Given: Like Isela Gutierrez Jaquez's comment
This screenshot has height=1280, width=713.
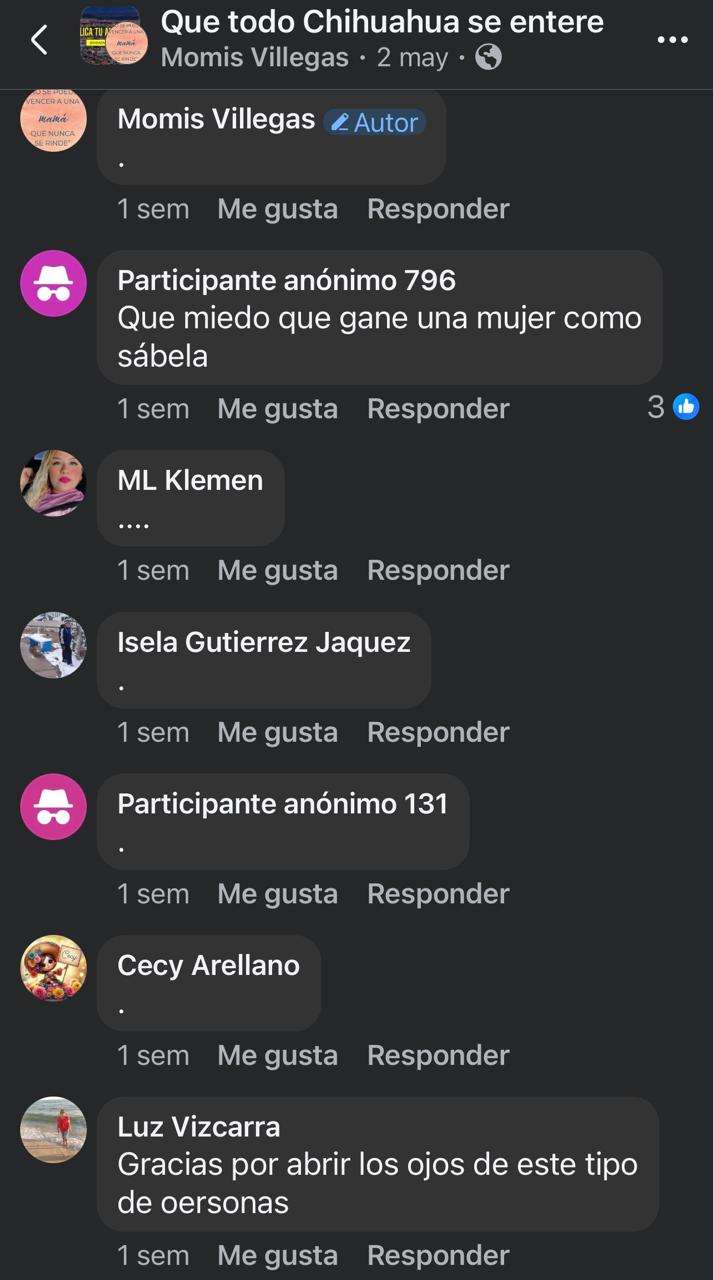Looking at the screenshot, I should [x=277, y=732].
